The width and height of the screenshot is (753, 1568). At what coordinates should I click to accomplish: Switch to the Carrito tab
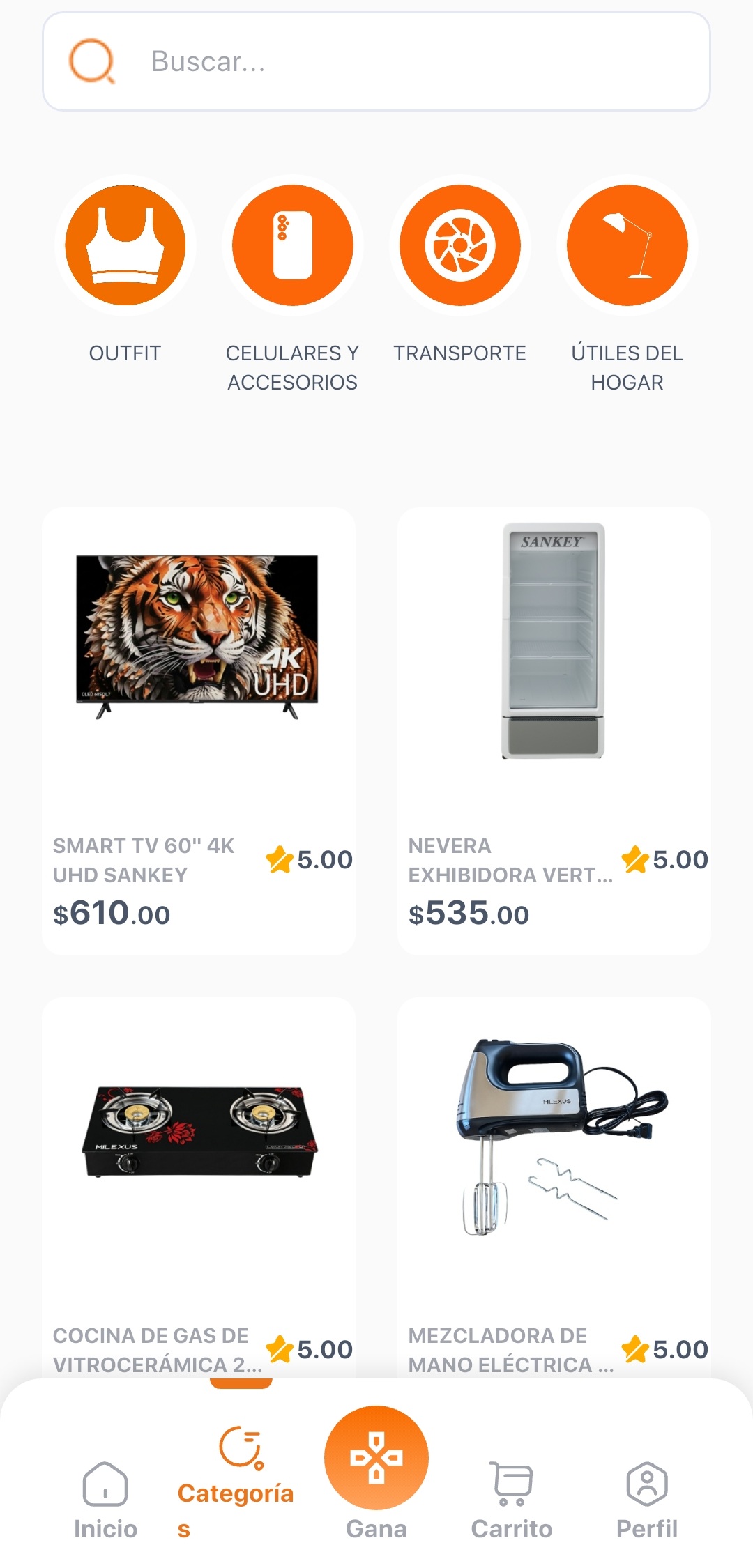tap(512, 1500)
